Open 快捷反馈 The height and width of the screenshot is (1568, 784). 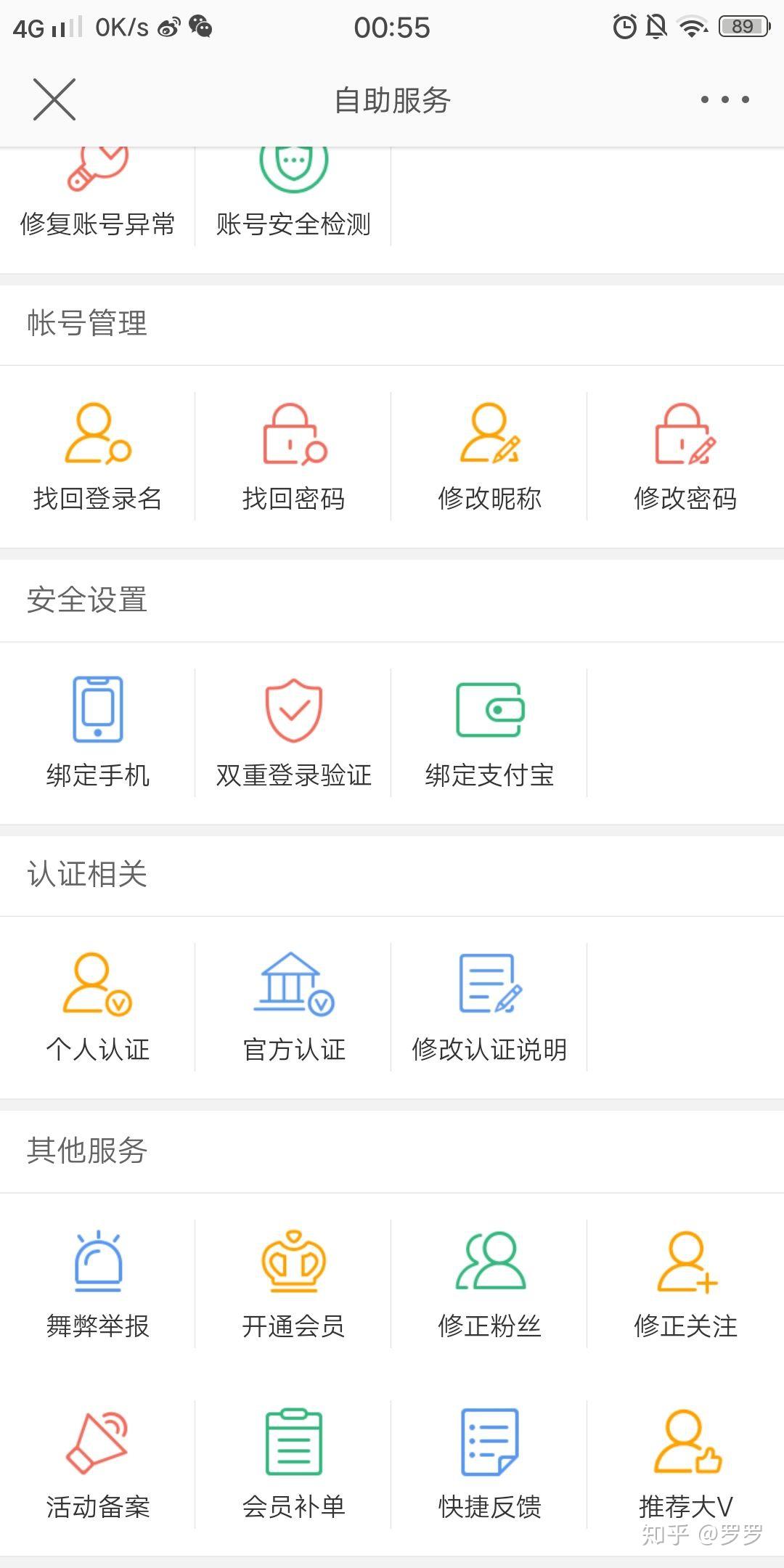coord(489,1465)
